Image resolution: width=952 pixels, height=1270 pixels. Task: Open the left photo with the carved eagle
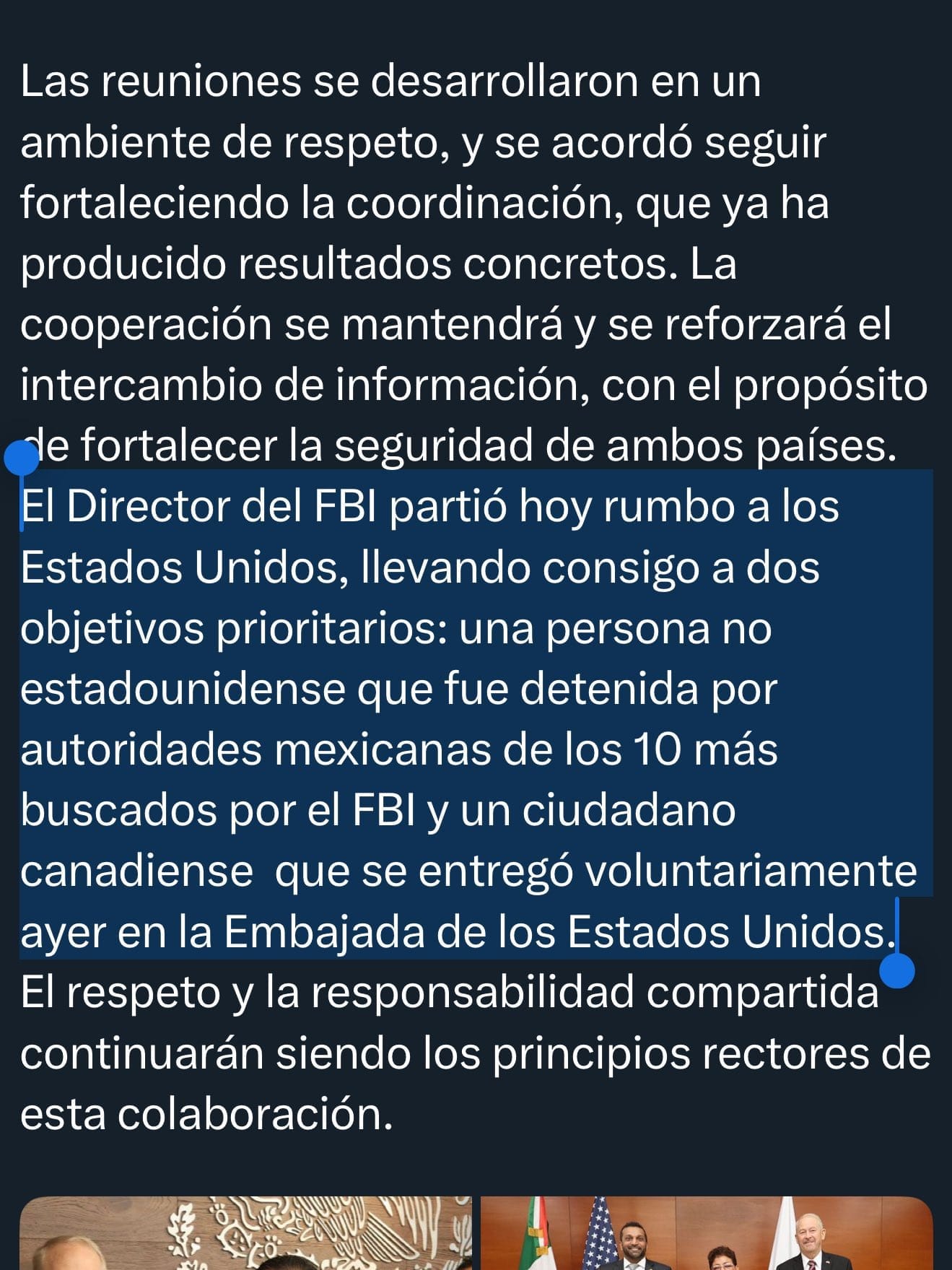(245, 1233)
